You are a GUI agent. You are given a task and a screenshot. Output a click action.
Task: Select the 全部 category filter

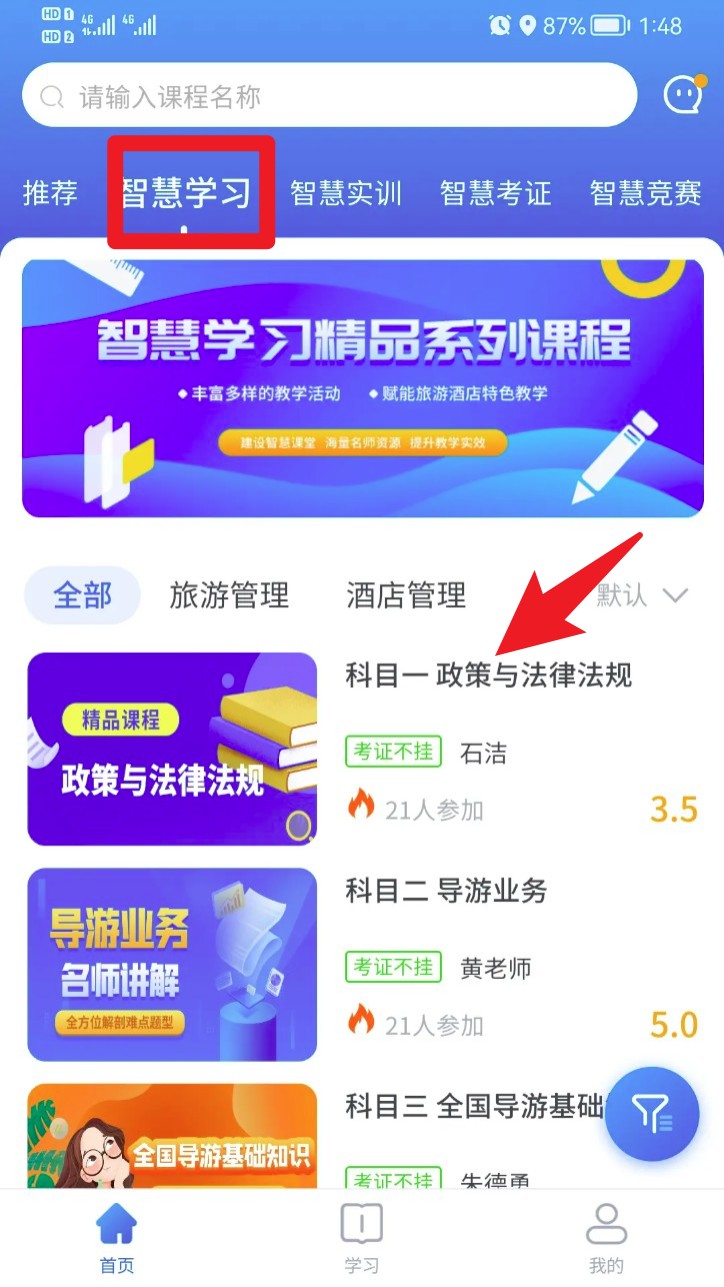(x=81, y=595)
